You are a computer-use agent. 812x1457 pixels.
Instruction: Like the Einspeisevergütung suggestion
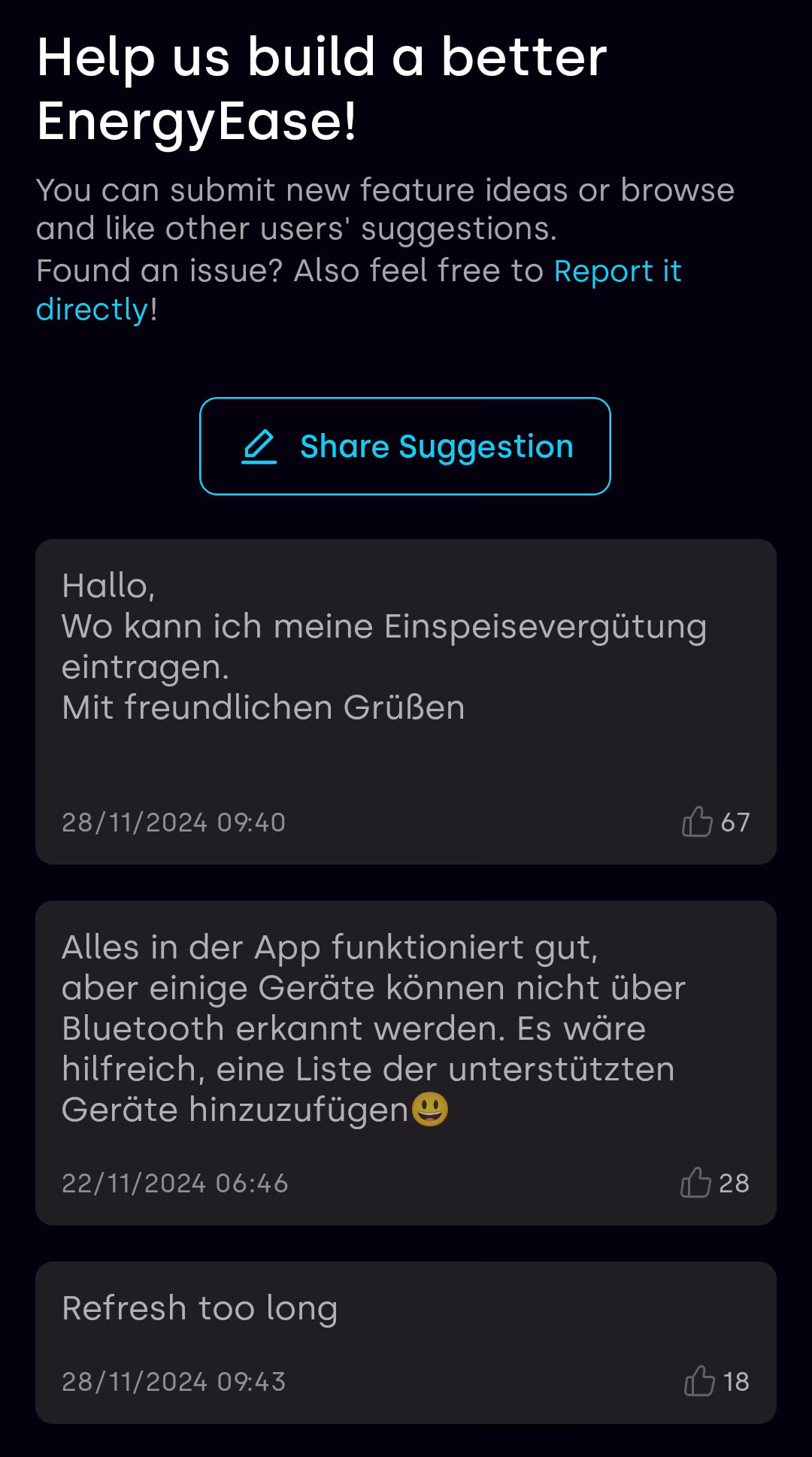(x=697, y=822)
